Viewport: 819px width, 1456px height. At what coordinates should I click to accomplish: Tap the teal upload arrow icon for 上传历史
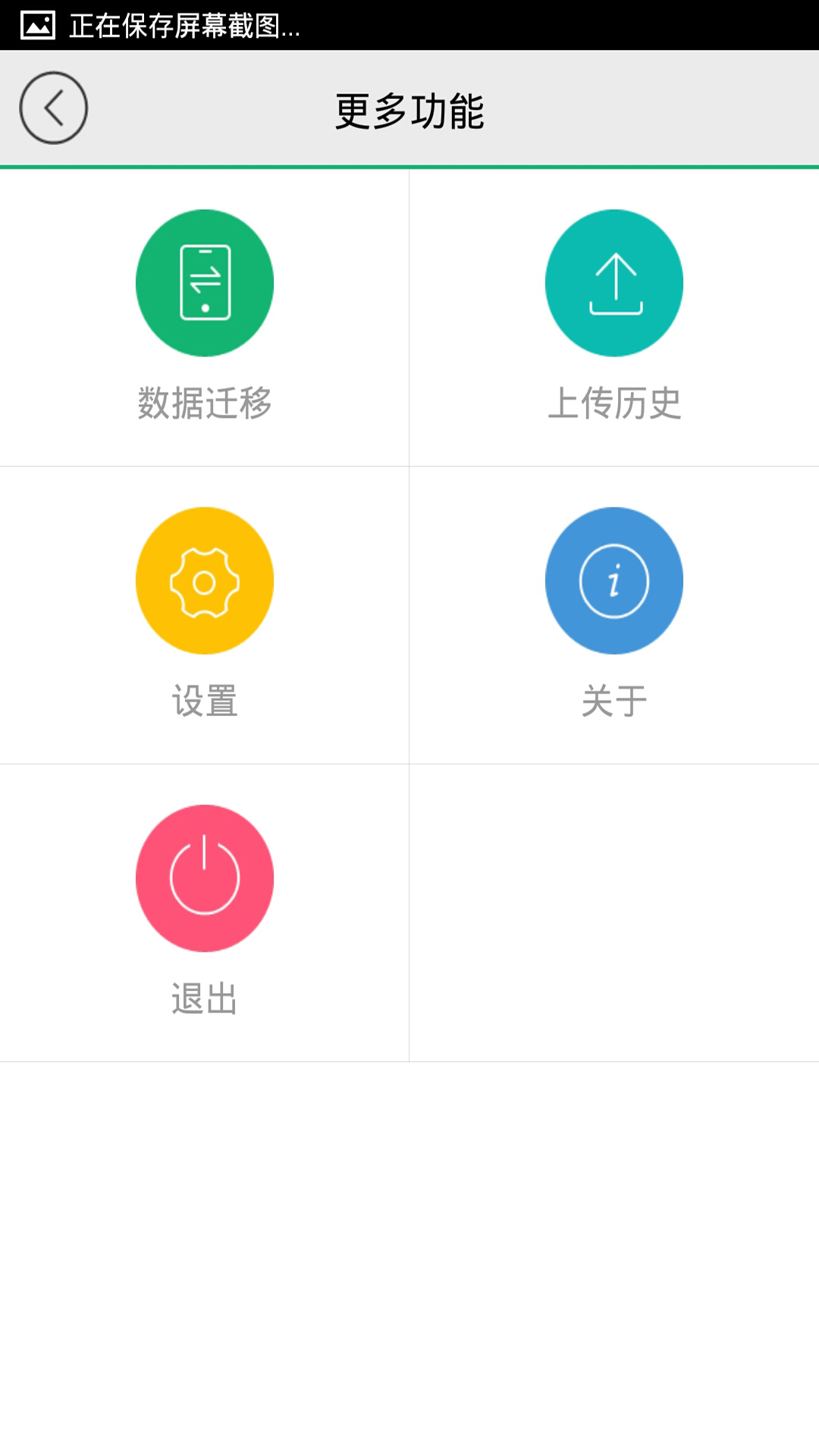coord(614,281)
